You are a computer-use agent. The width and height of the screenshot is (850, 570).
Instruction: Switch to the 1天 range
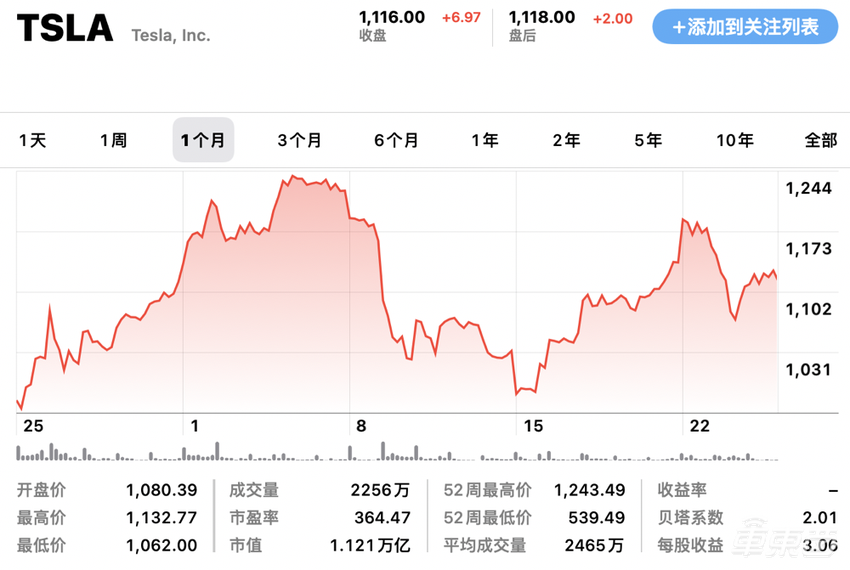(x=33, y=140)
